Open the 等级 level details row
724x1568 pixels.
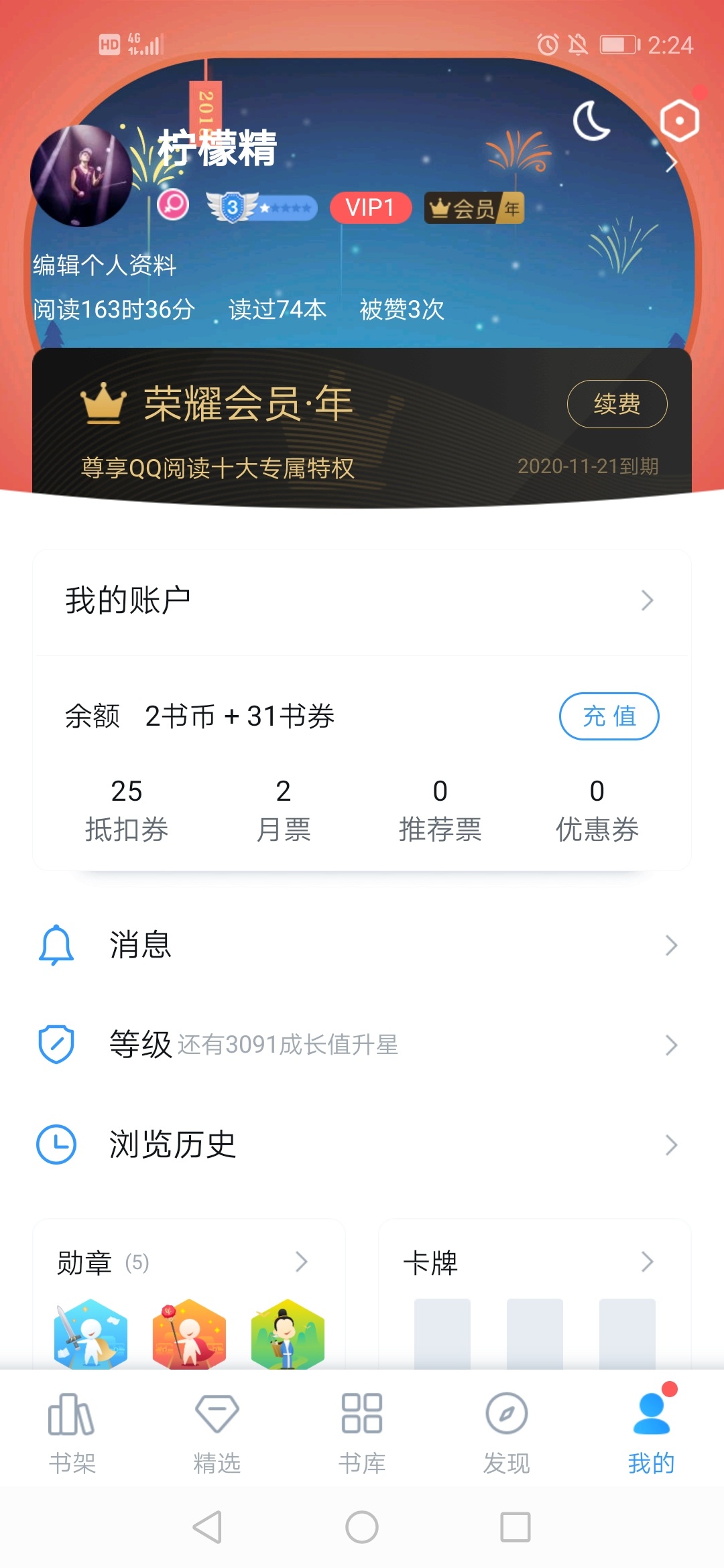tap(362, 1045)
